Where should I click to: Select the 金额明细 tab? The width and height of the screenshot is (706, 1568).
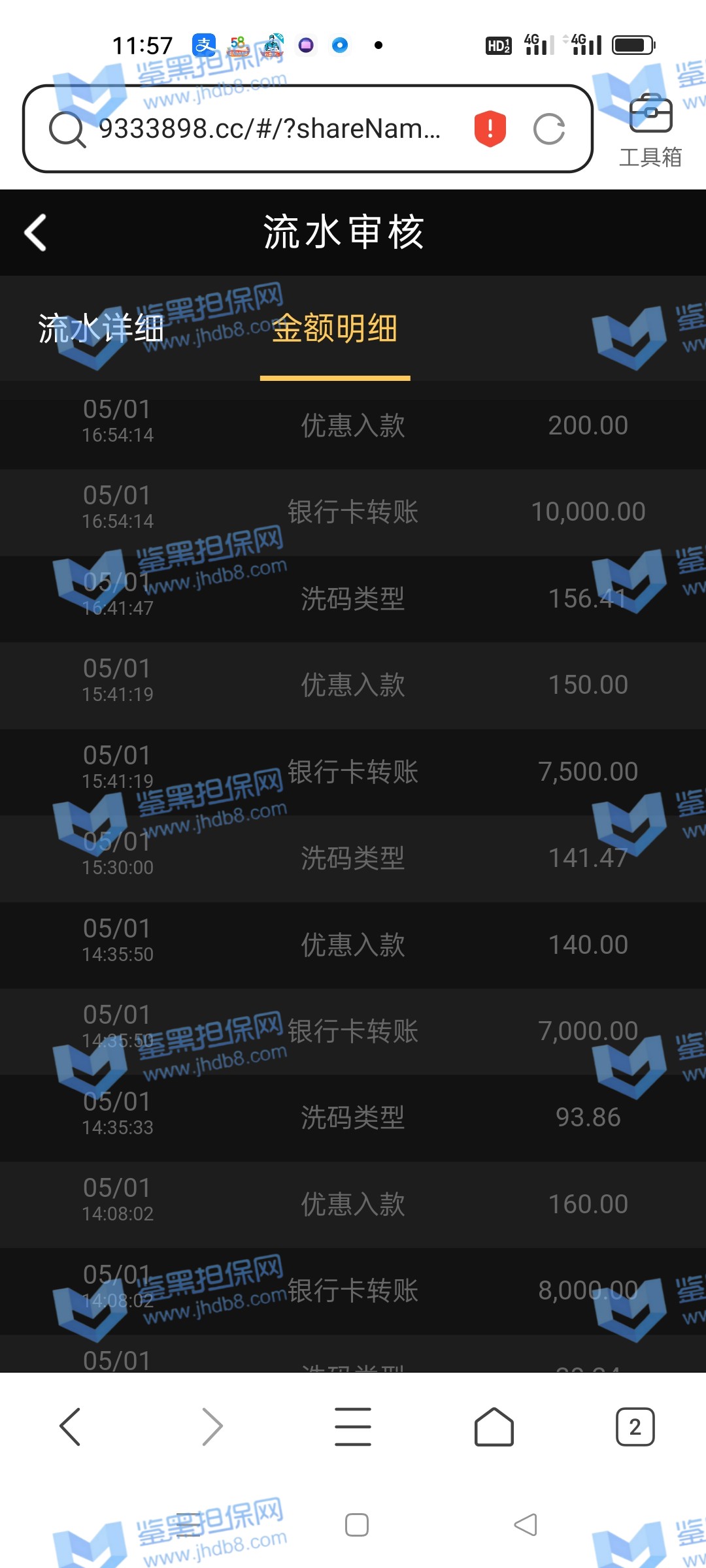click(335, 328)
